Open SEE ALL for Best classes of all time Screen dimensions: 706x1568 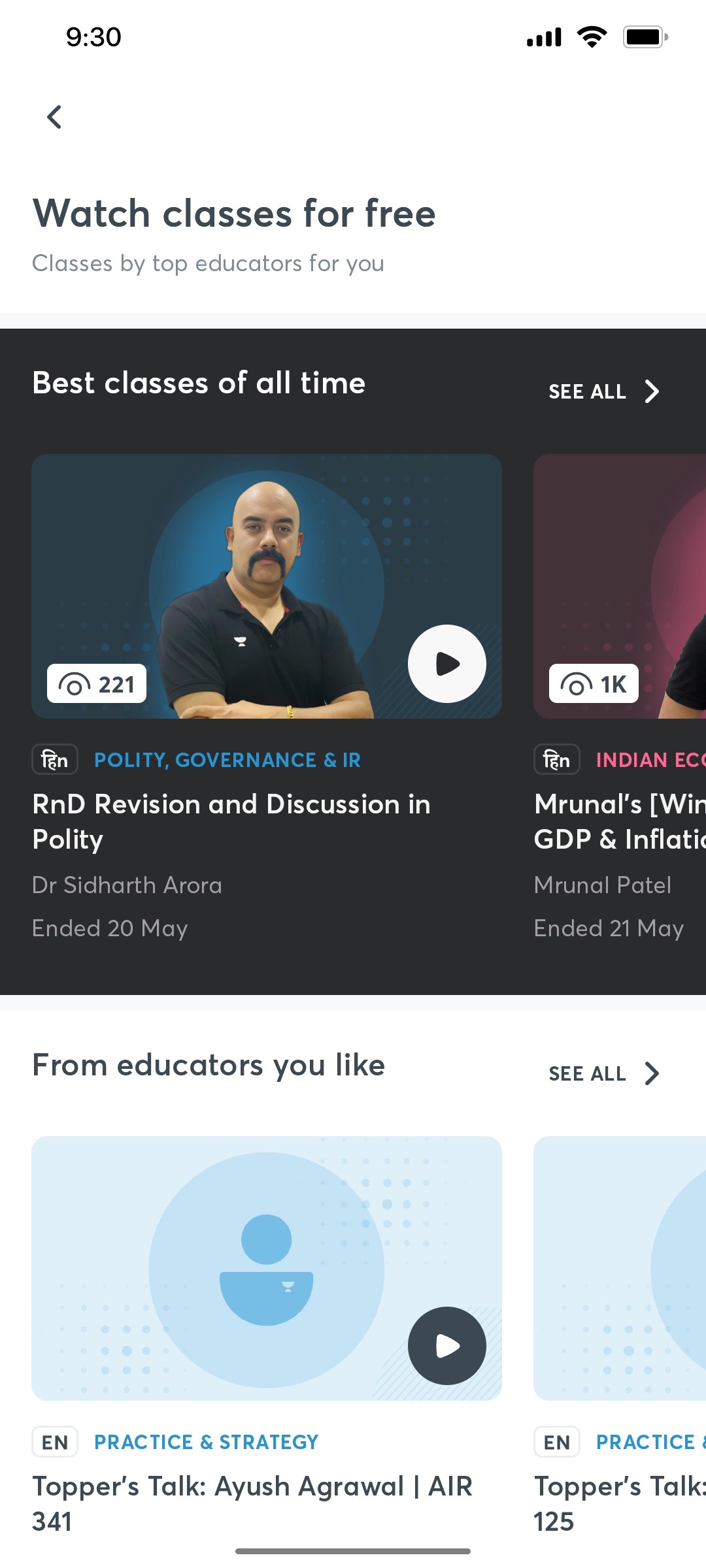point(602,391)
